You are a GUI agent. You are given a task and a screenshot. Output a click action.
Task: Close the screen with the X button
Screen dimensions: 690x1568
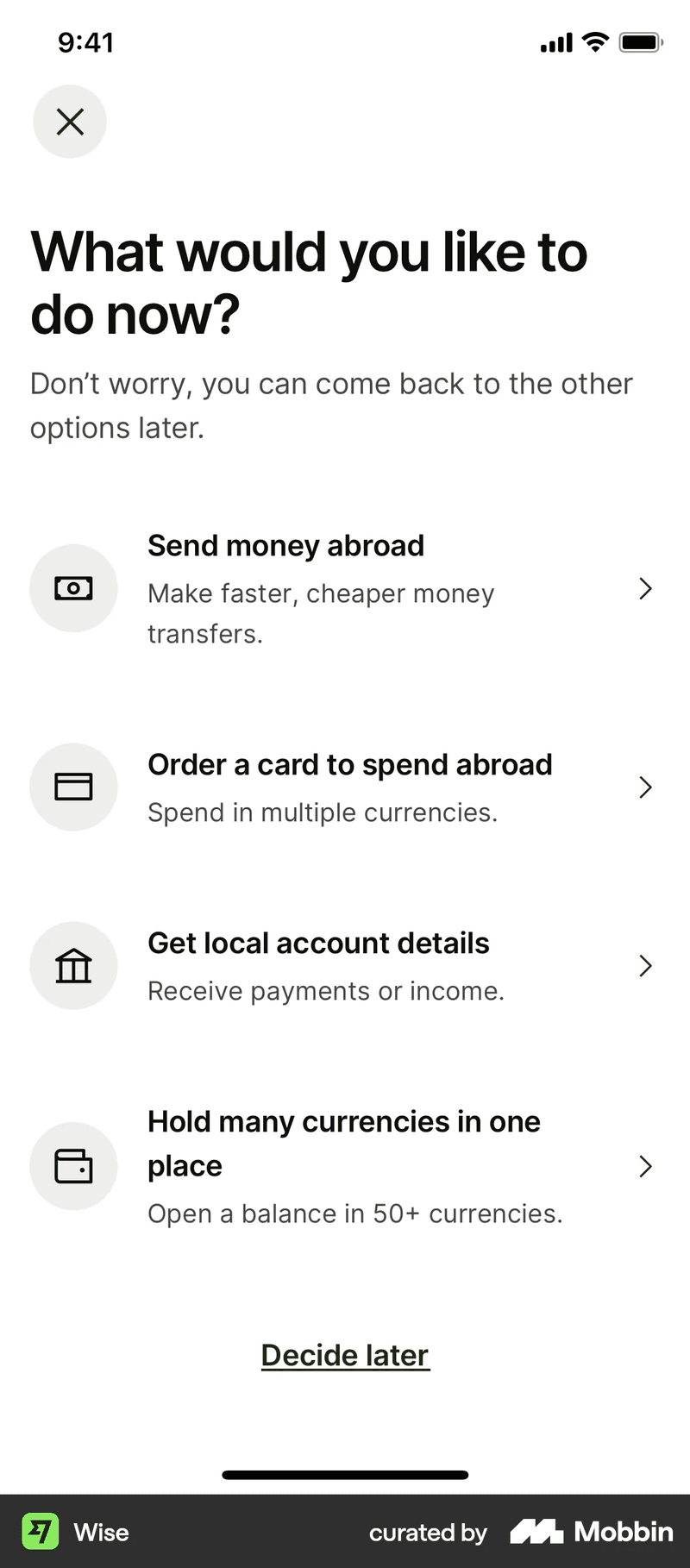69,122
